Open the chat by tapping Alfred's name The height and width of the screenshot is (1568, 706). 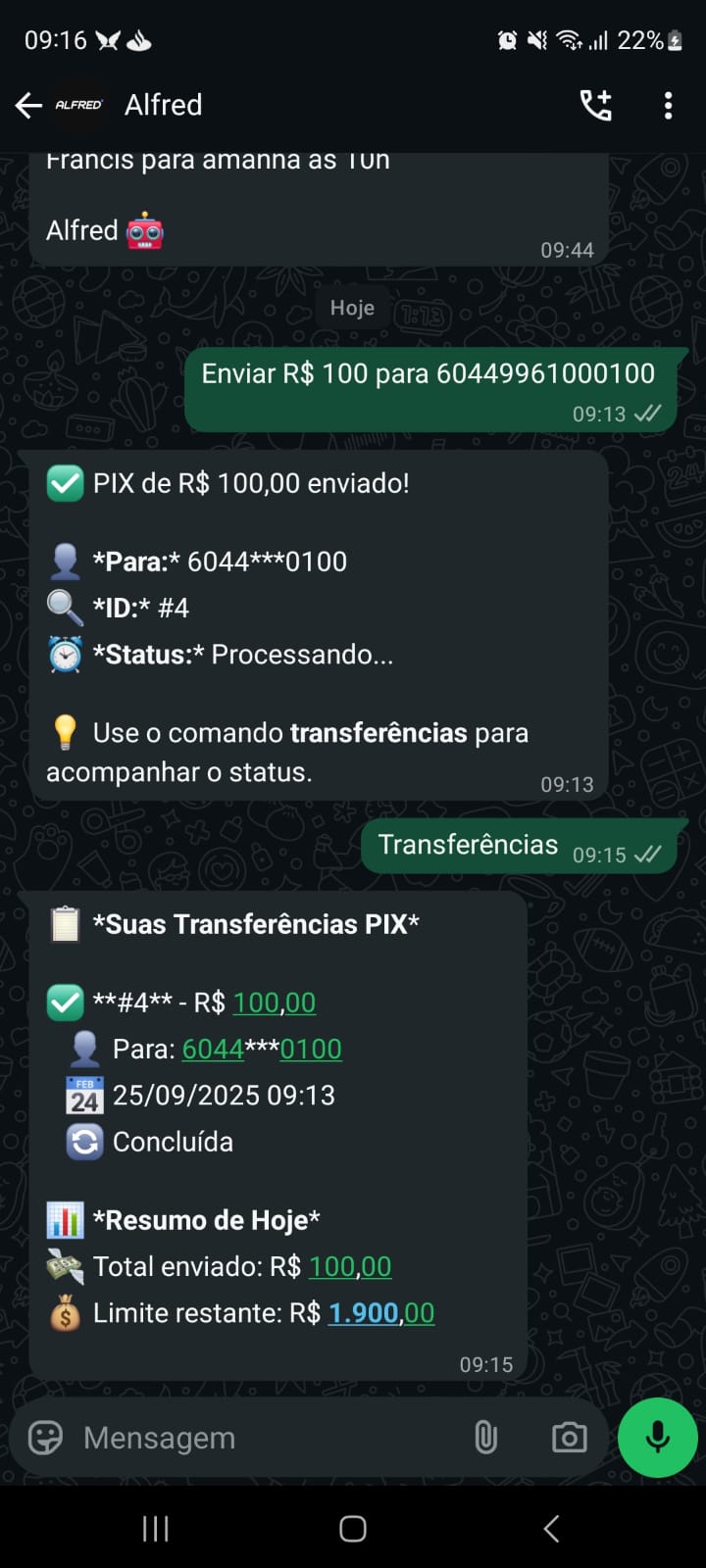(163, 105)
